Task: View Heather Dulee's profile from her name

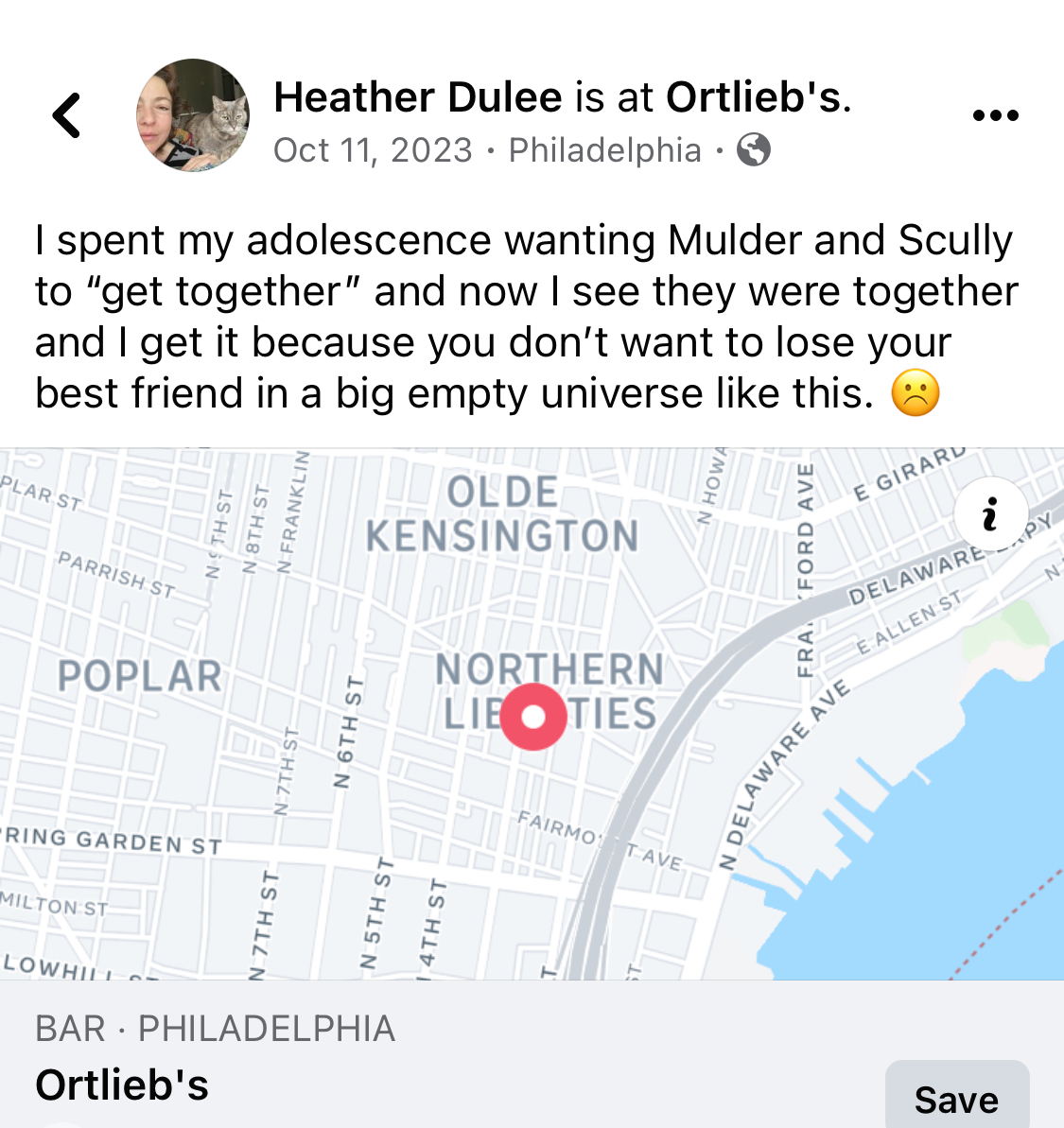Action: coord(417,97)
